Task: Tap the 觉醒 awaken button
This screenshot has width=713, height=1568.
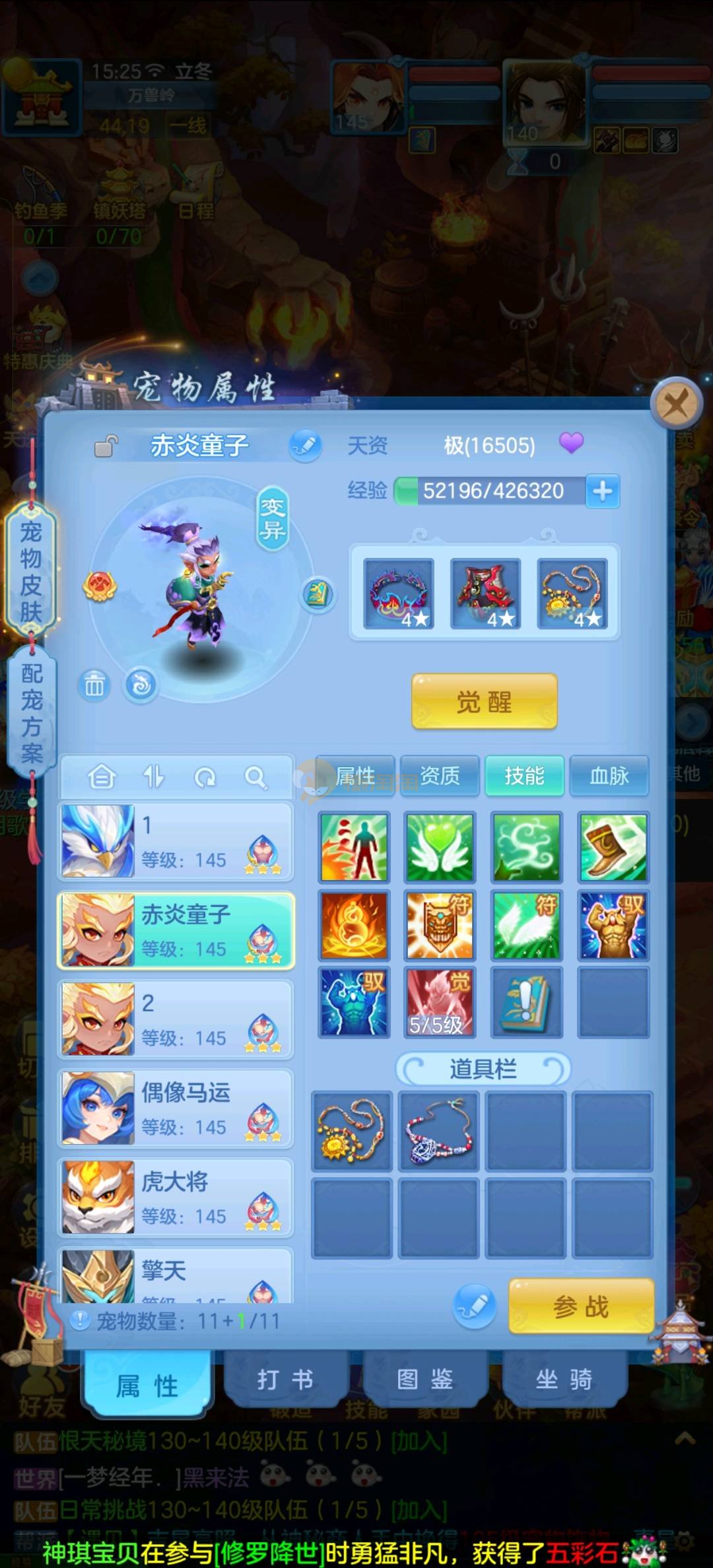Action: [x=484, y=702]
